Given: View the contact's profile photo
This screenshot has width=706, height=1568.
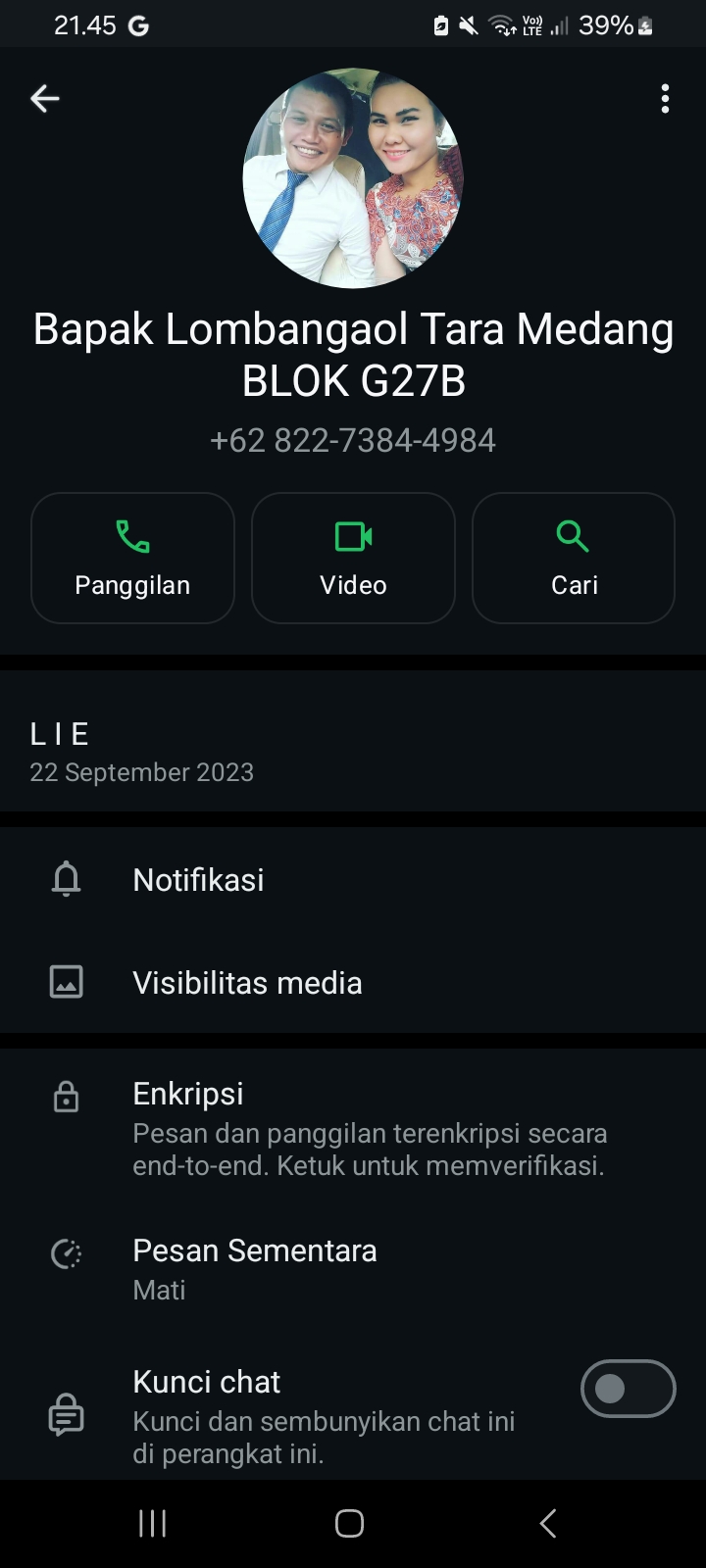Looking at the screenshot, I should point(353,178).
